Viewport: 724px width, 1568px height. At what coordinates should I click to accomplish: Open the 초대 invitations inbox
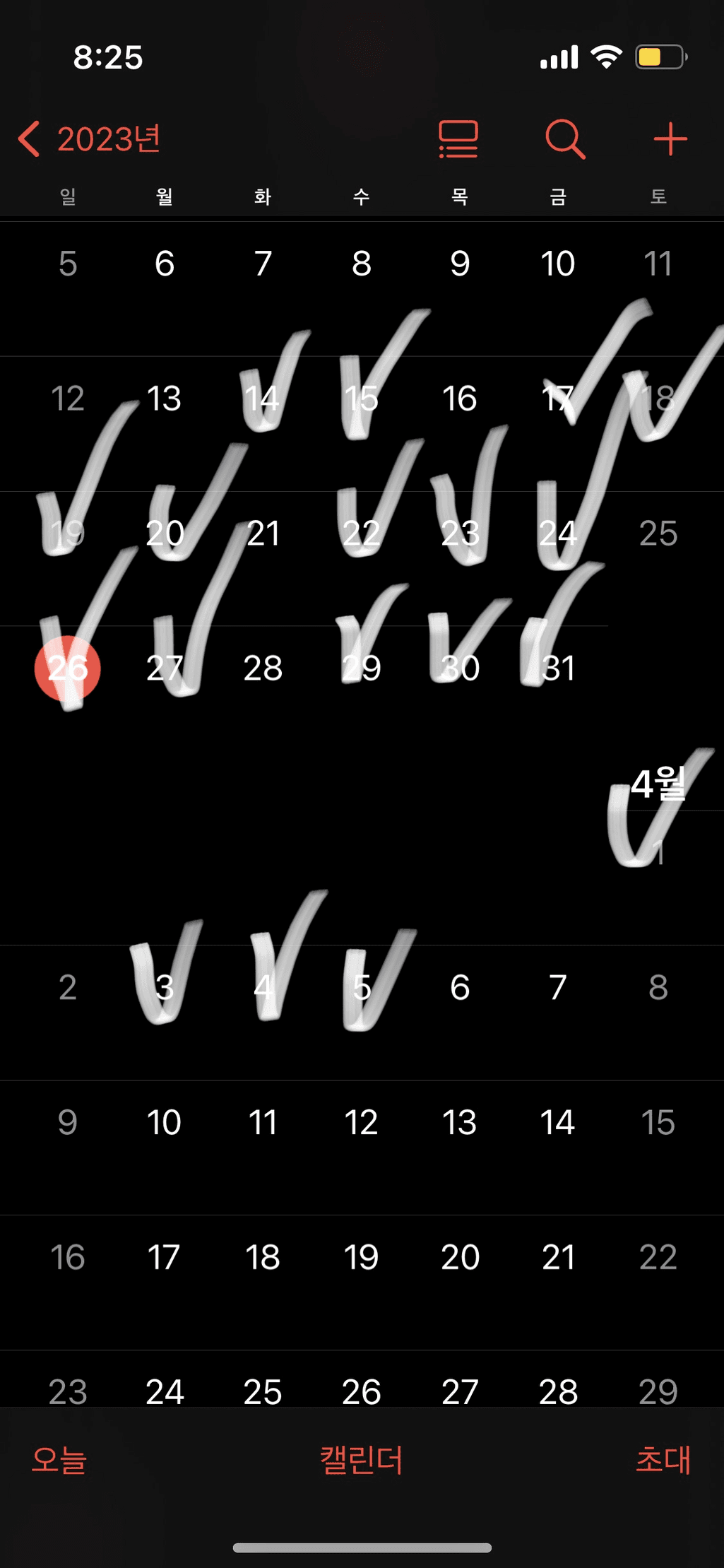[x=662, y=1459]
